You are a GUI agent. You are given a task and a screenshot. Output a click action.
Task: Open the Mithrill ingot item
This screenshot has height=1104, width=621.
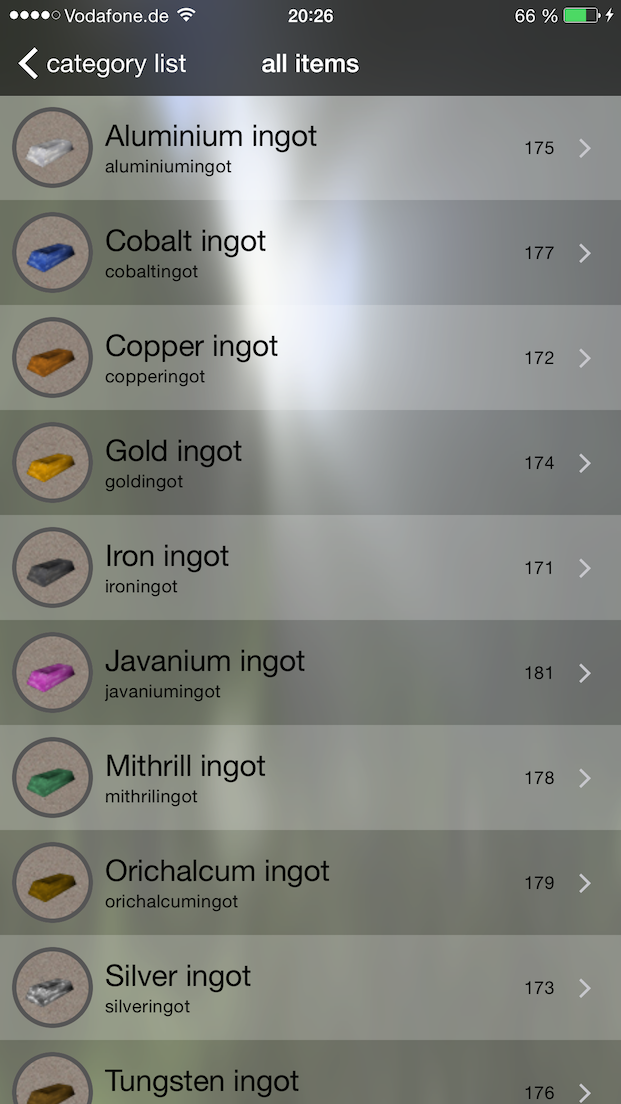pos(310,778)
